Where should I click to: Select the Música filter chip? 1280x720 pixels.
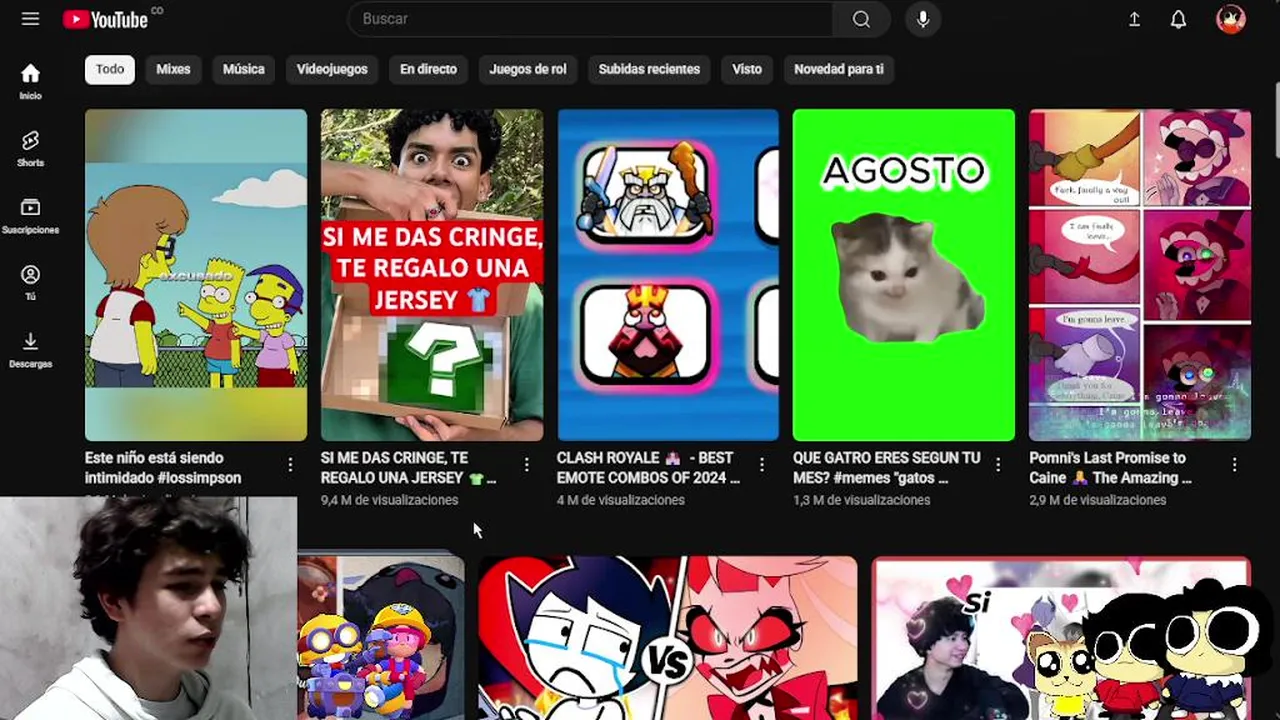[x=243, y=69]
